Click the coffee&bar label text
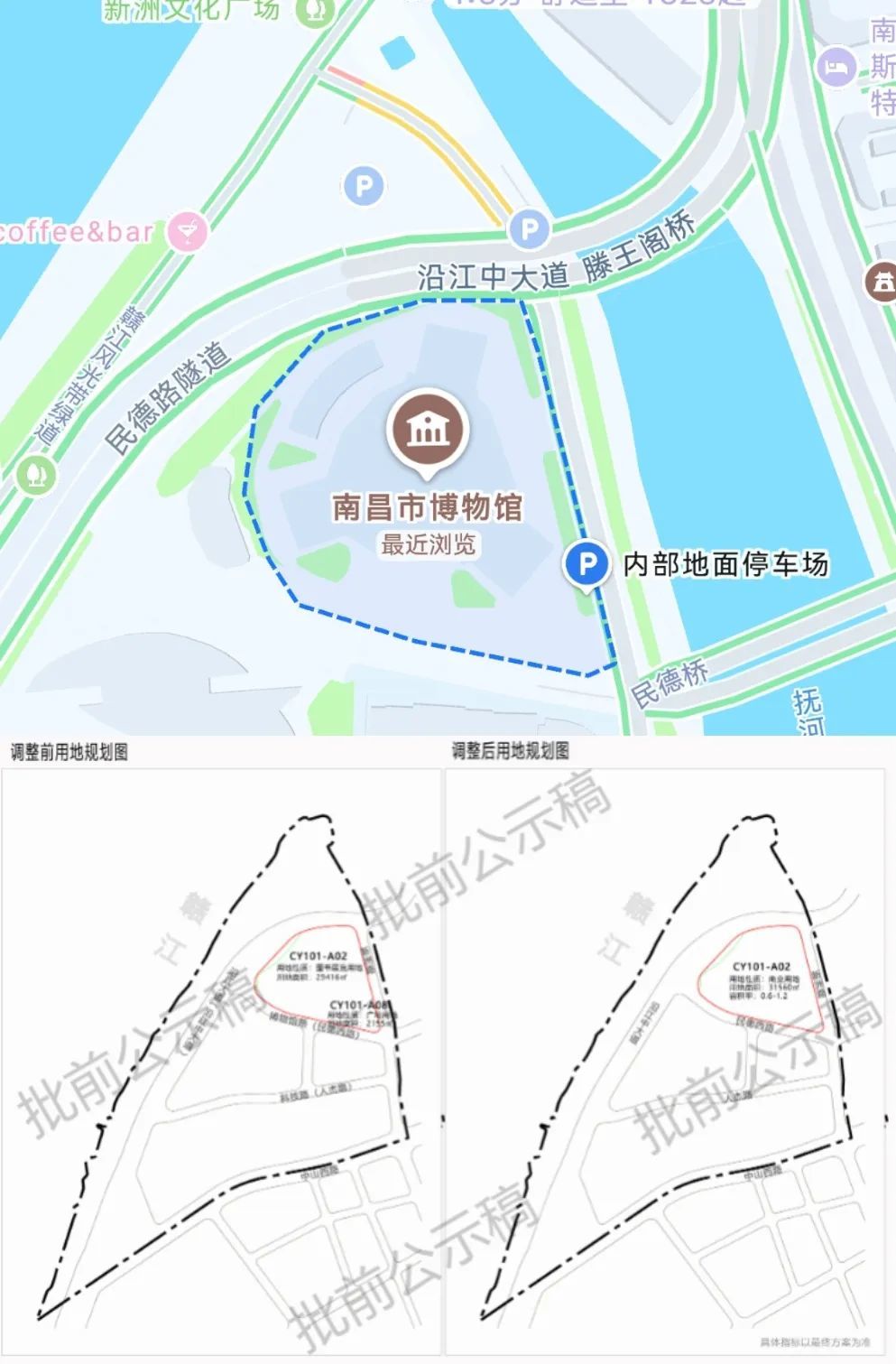This screenshot has width=896, height=1364. [76, 233]
